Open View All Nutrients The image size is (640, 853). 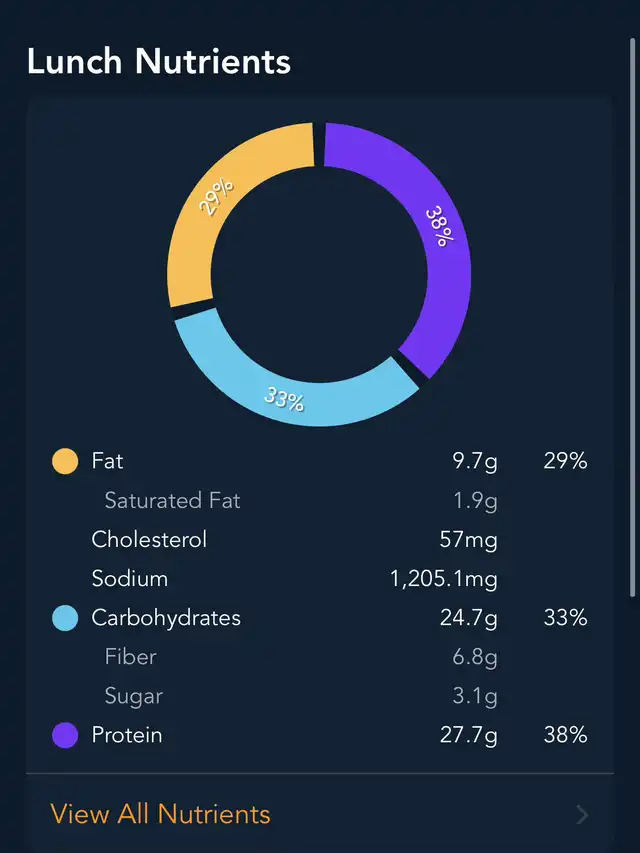pyautogui.click(x=161, y=813)
